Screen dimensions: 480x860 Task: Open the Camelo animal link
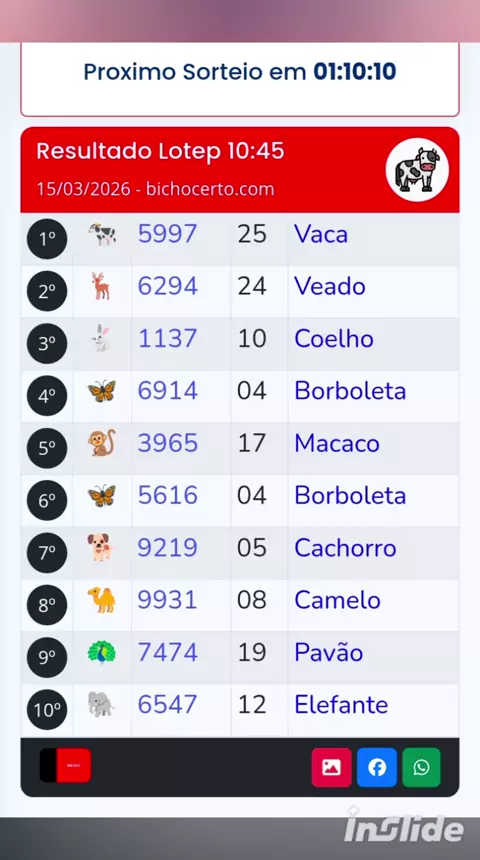[337, 601]
